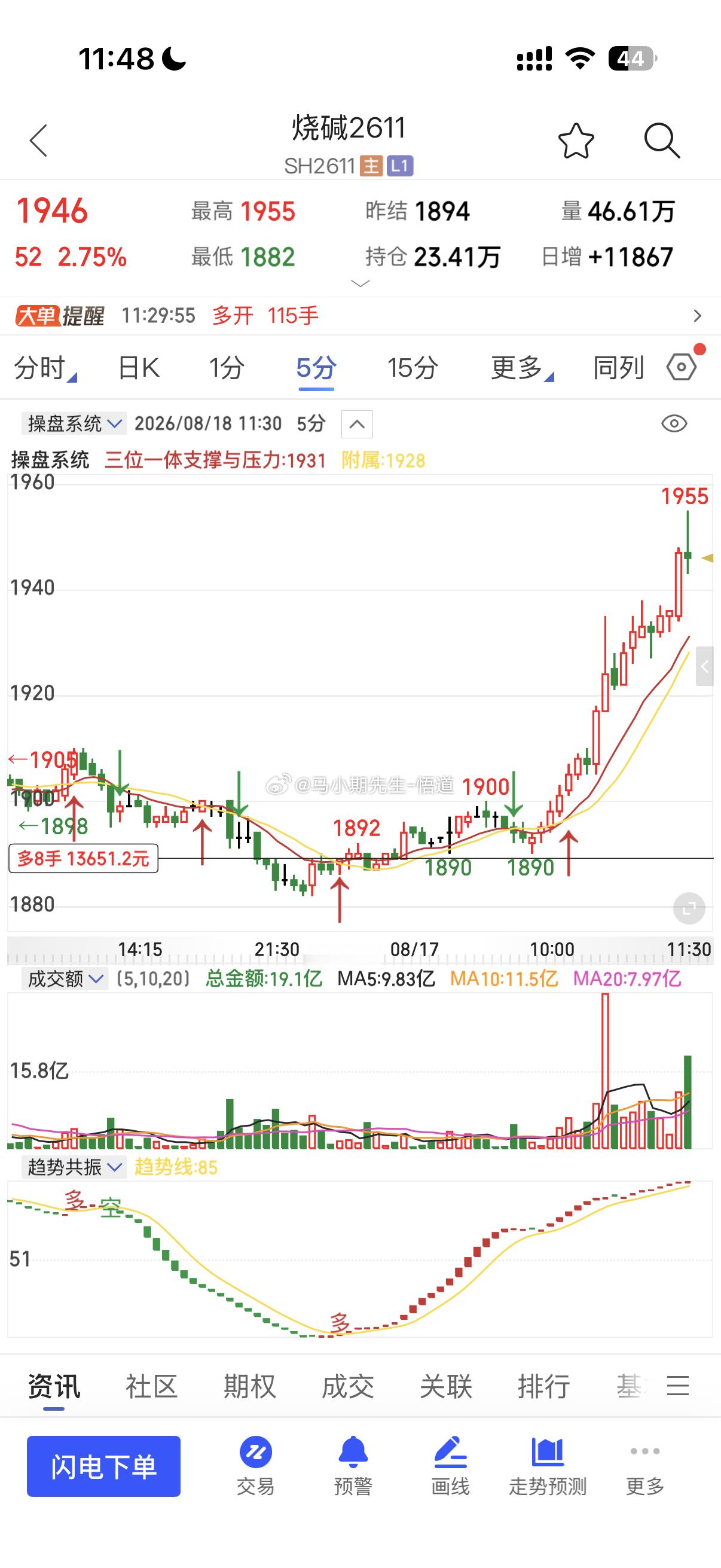This screenshot has height=1568, width=721.
Task: Open the 趋势共振 indicator dropdown
Action: coord(74,1167)
